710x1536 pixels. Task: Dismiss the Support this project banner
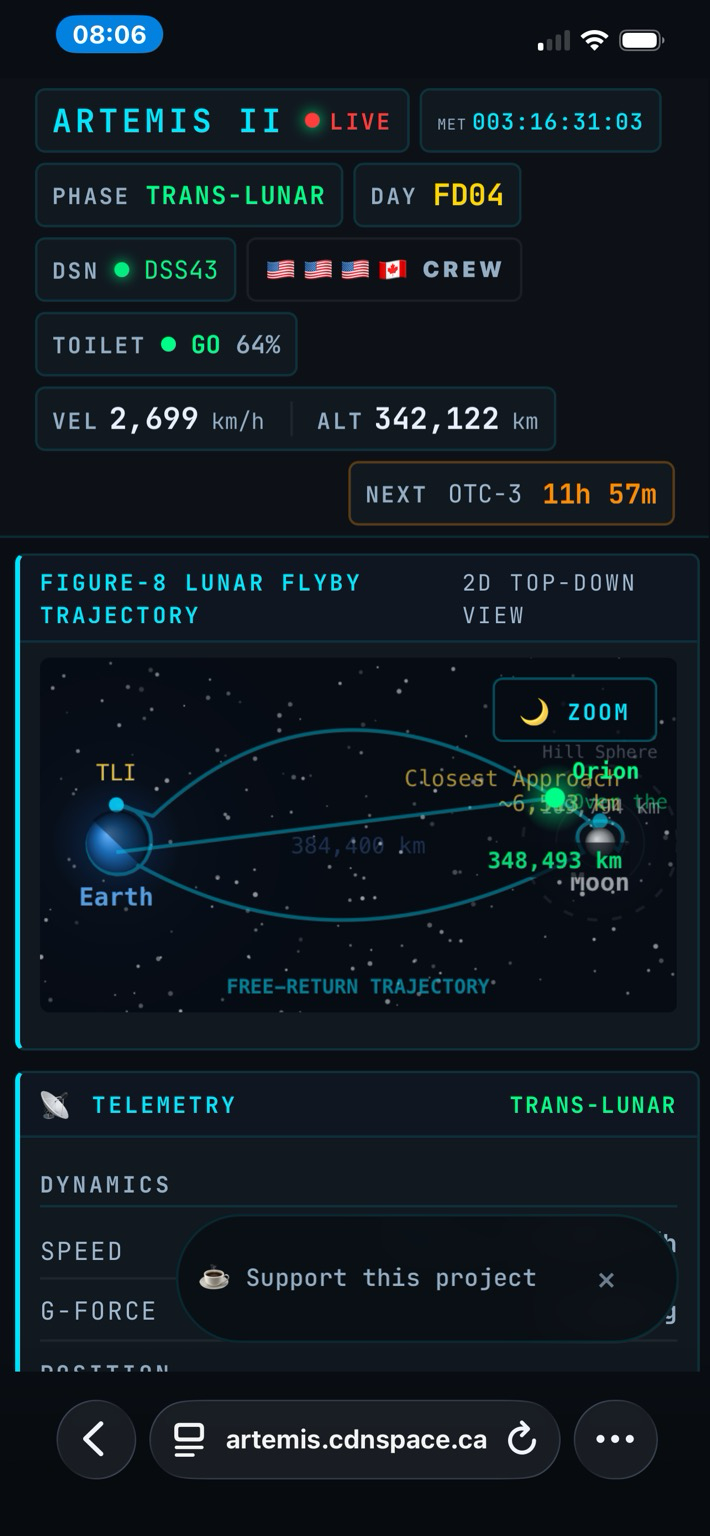605,1280
